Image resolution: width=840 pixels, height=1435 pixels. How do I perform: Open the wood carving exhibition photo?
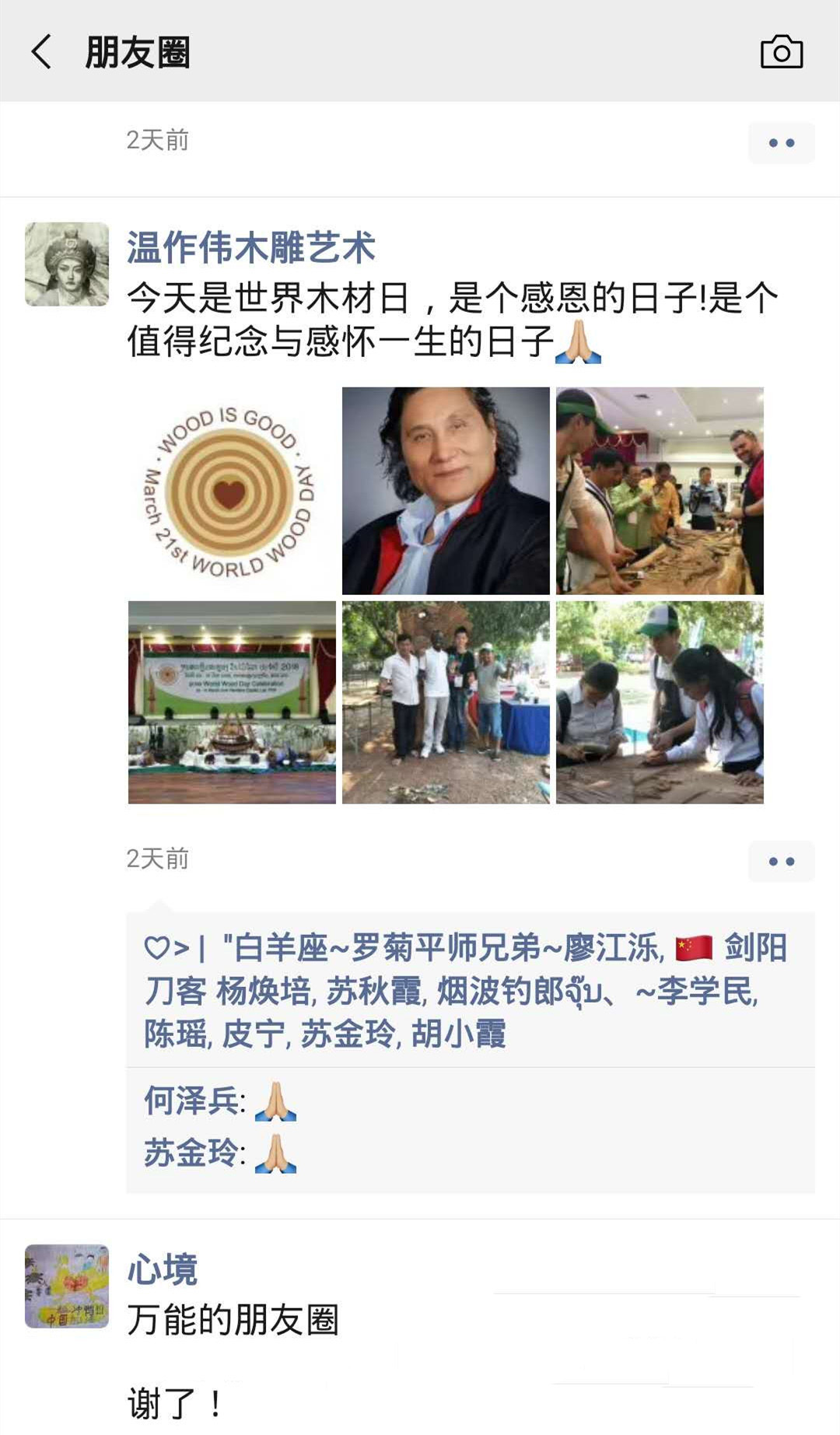(660, 491)
